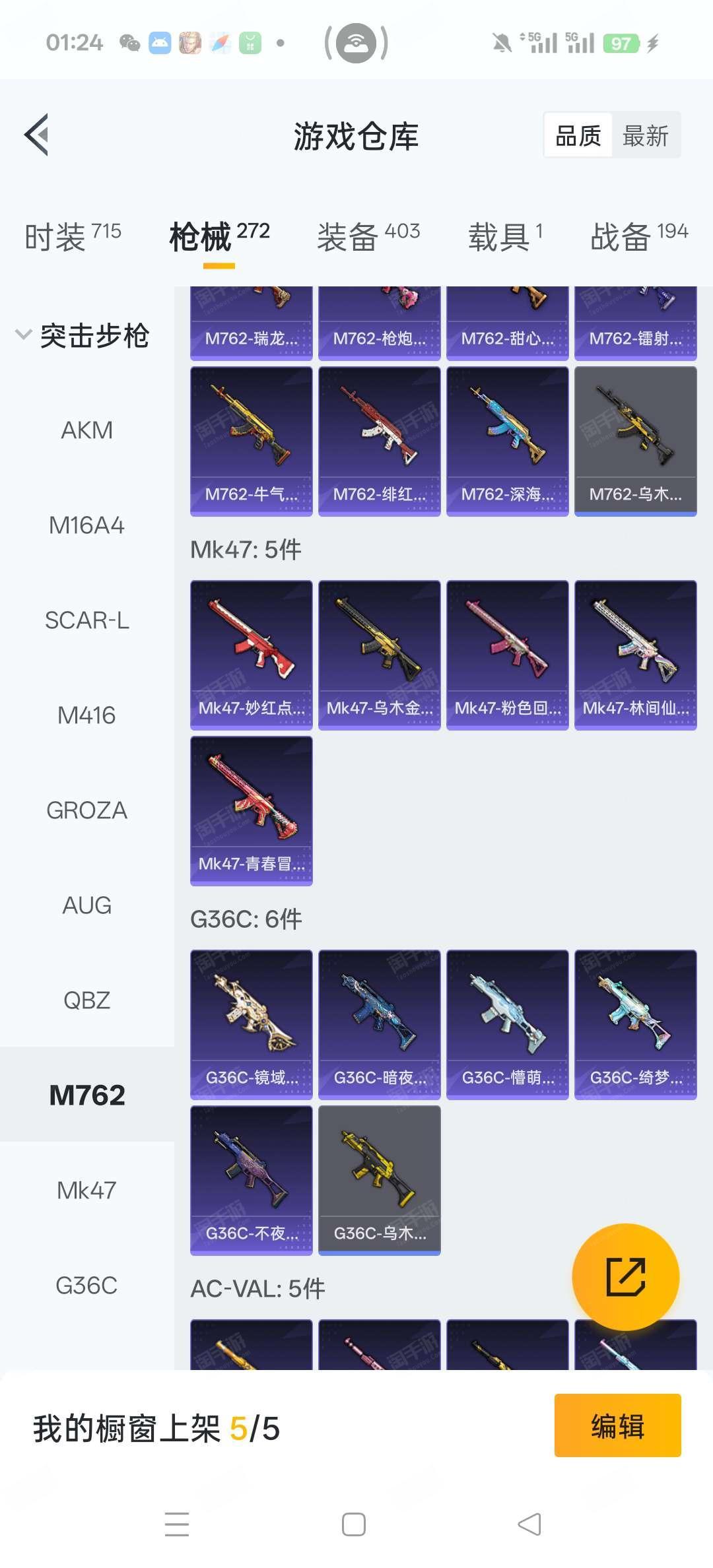This screenshot has width=713, height=1568.
Task: Tap the orange floating share button
Action: [625, 1277]
